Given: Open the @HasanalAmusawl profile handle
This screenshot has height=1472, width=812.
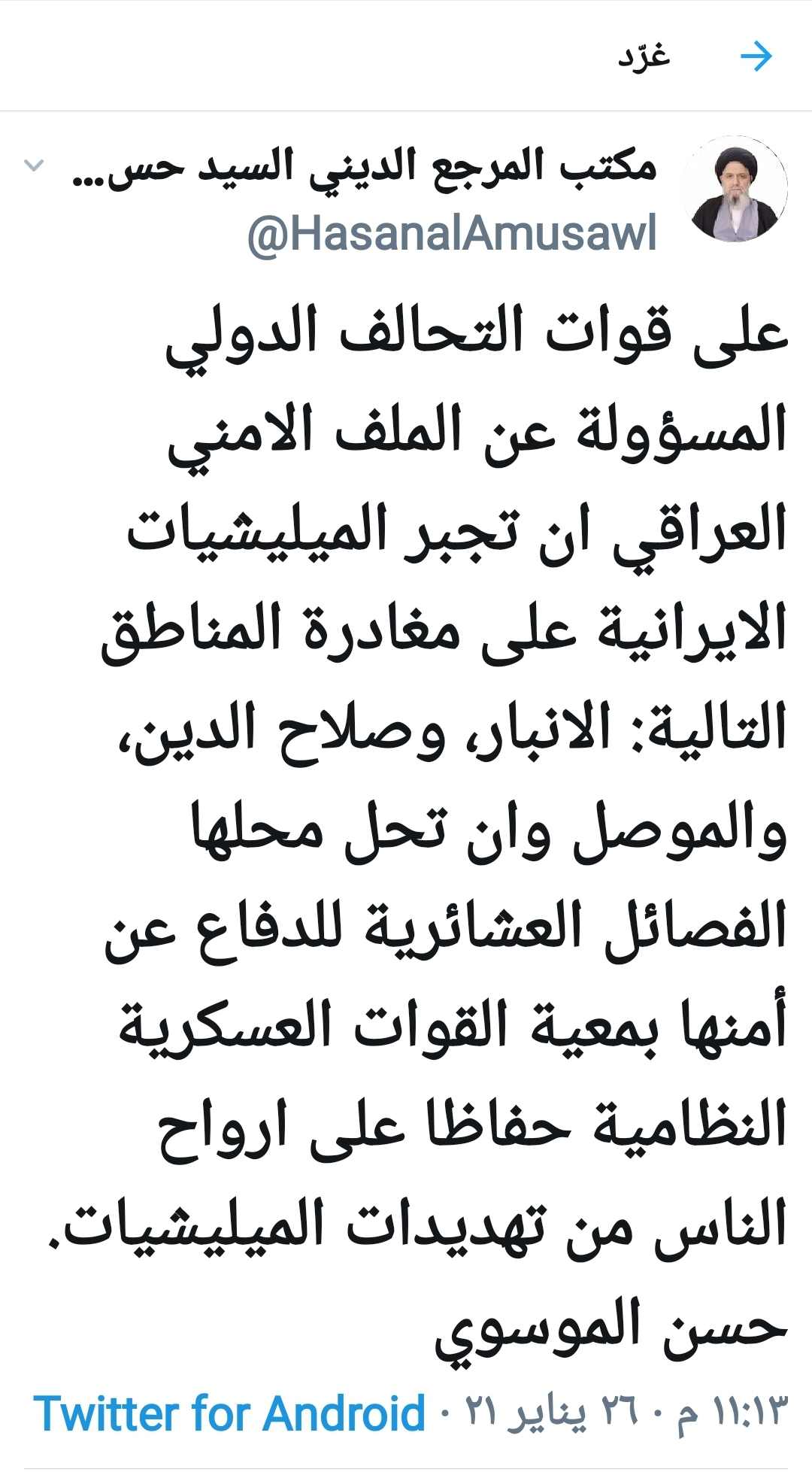Looking at the screenshot, I should 452,233.
